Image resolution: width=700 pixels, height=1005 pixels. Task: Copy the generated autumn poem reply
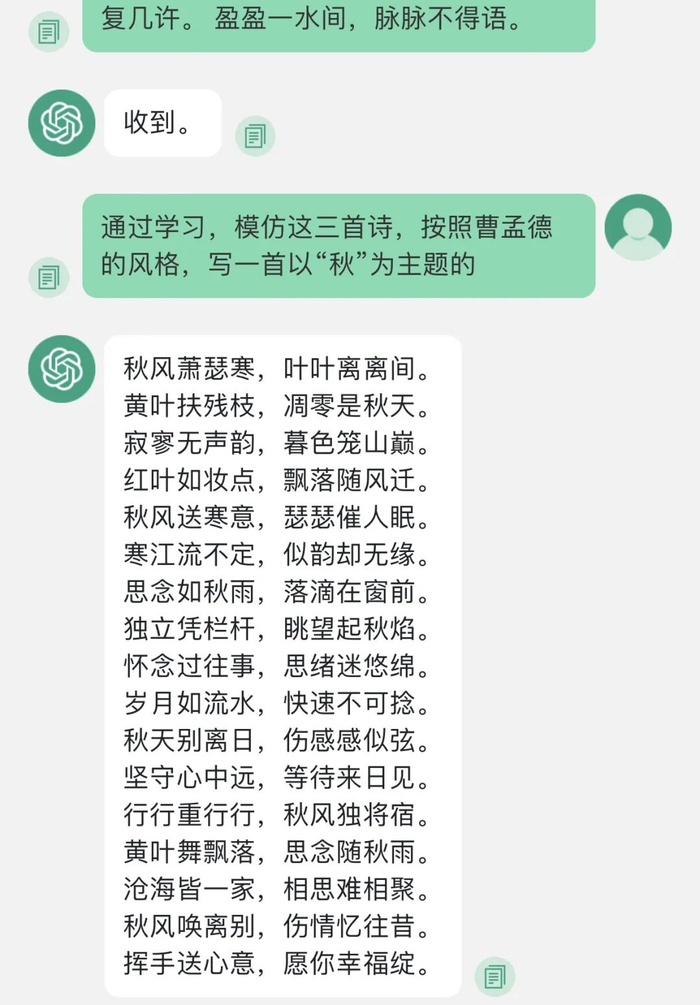[x=494, y=977]
